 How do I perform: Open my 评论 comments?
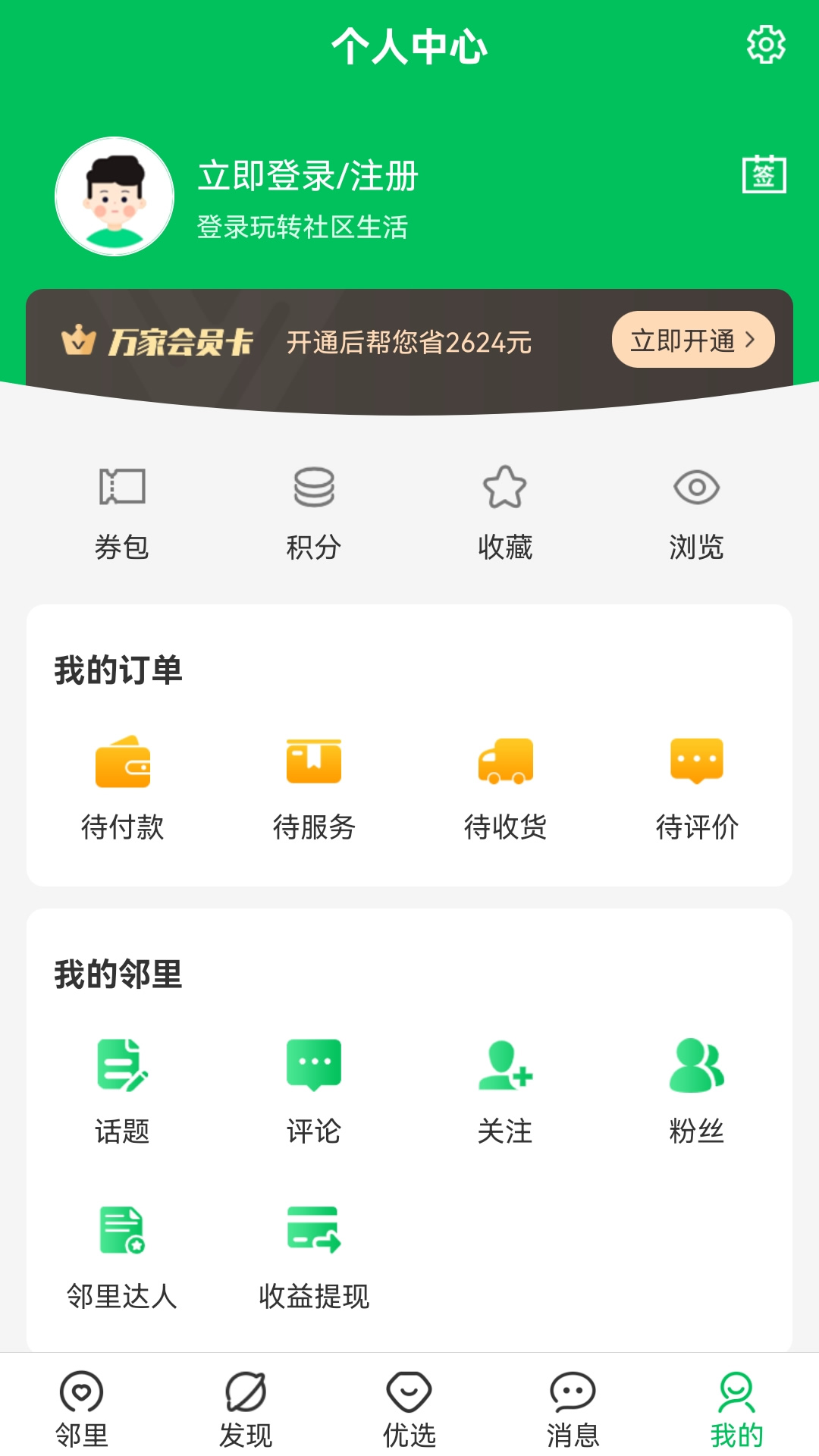point(314,1090)
